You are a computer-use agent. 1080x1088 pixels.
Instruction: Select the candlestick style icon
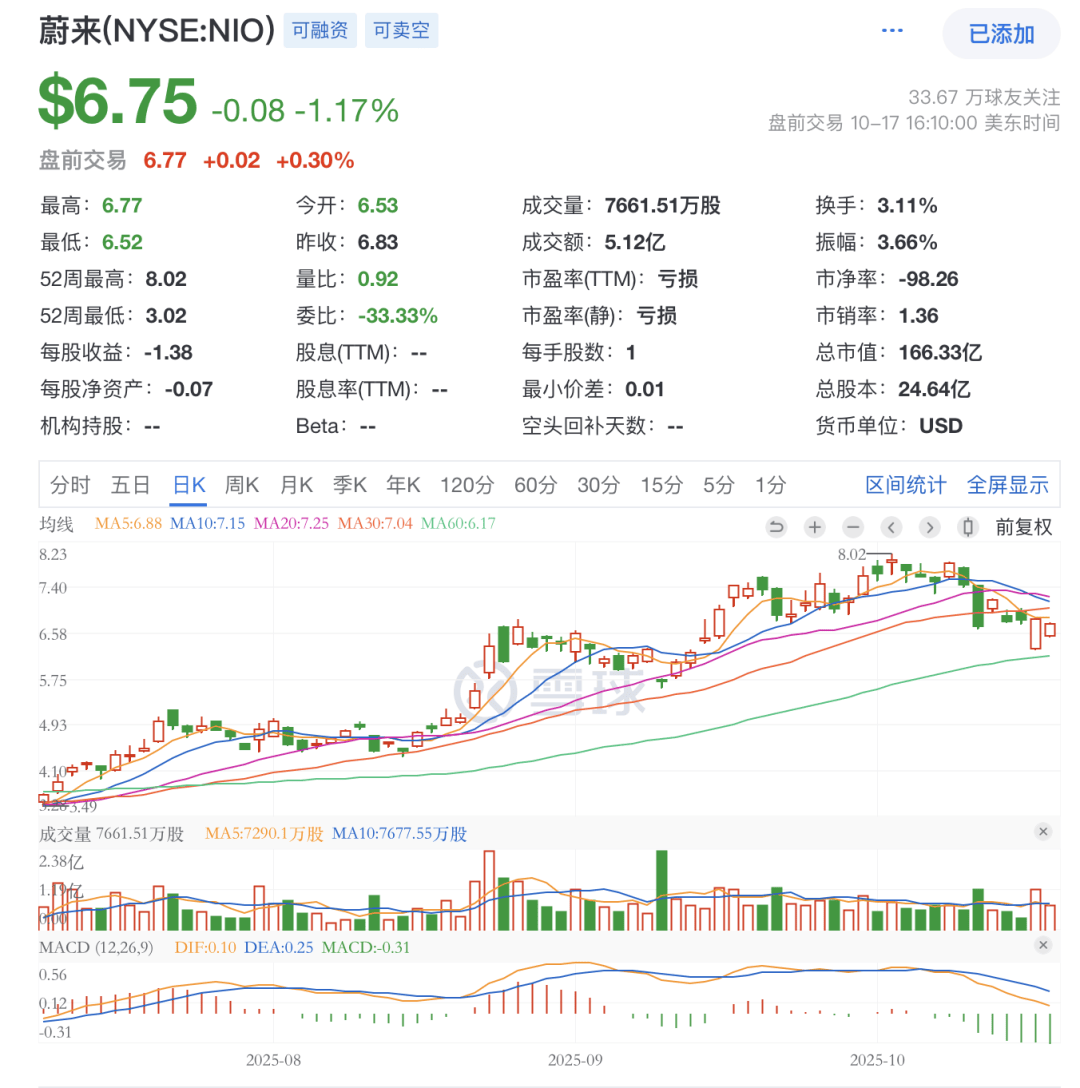click(x=966, y=527)
